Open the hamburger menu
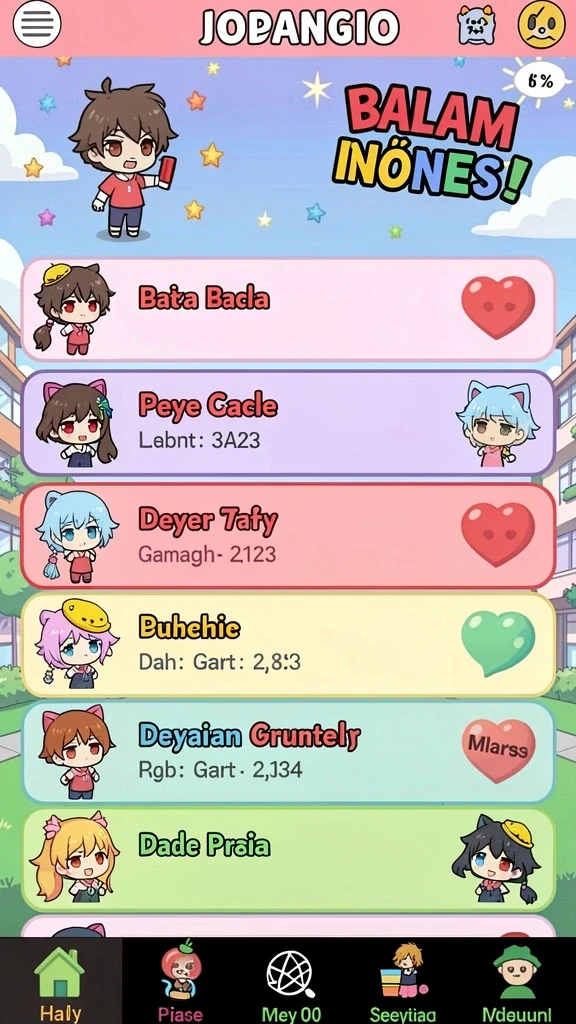 (x=37, y=24)
